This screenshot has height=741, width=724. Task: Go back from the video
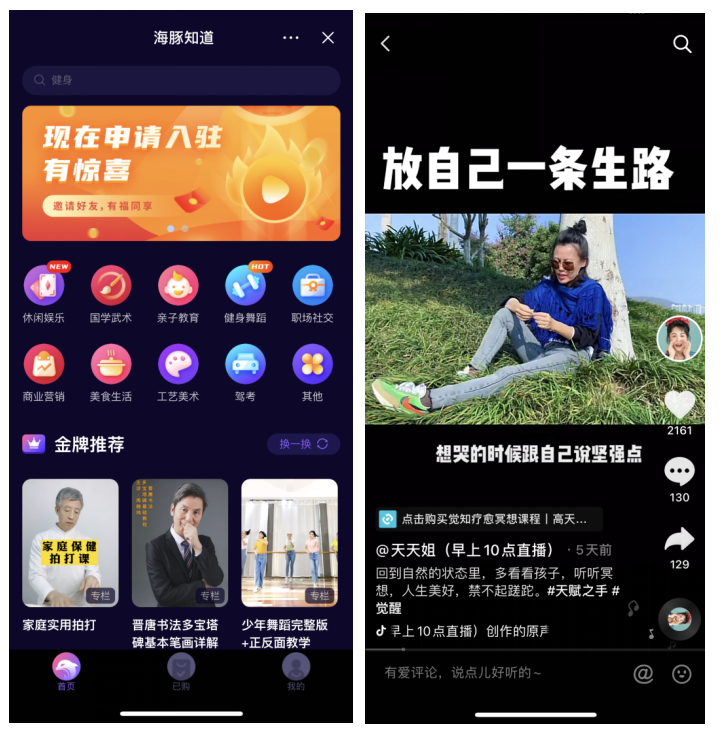click(x=386, y=44)
